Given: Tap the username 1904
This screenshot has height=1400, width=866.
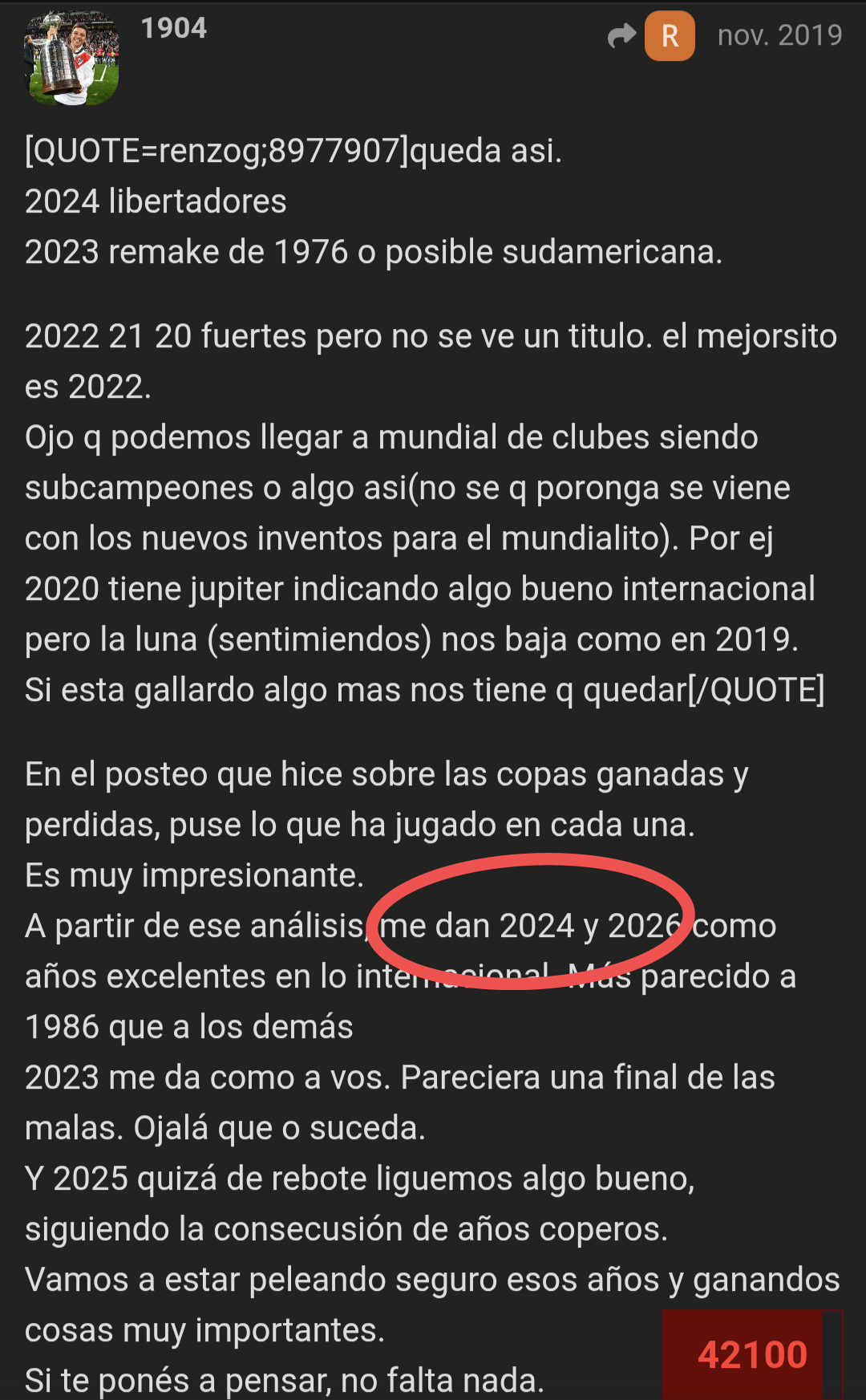Looking at the screenshot, I should click(174, 28).
